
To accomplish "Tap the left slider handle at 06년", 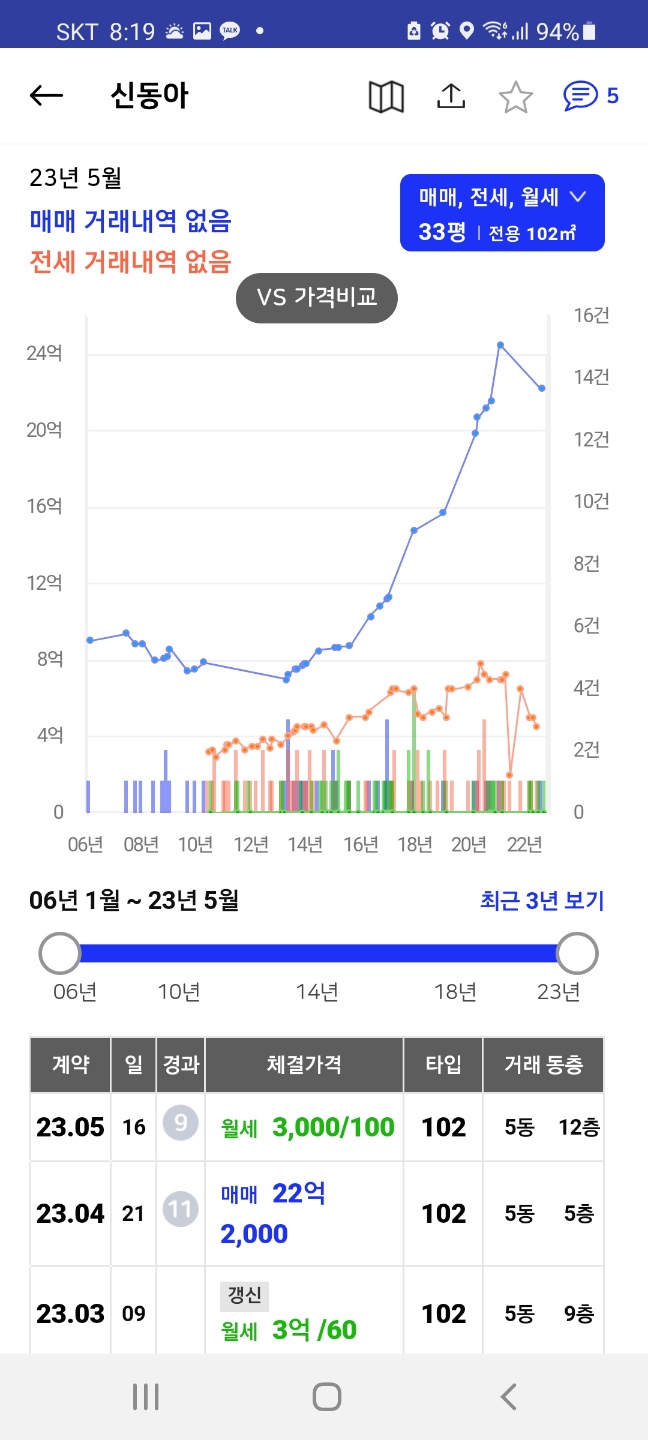I will (60, 953).
